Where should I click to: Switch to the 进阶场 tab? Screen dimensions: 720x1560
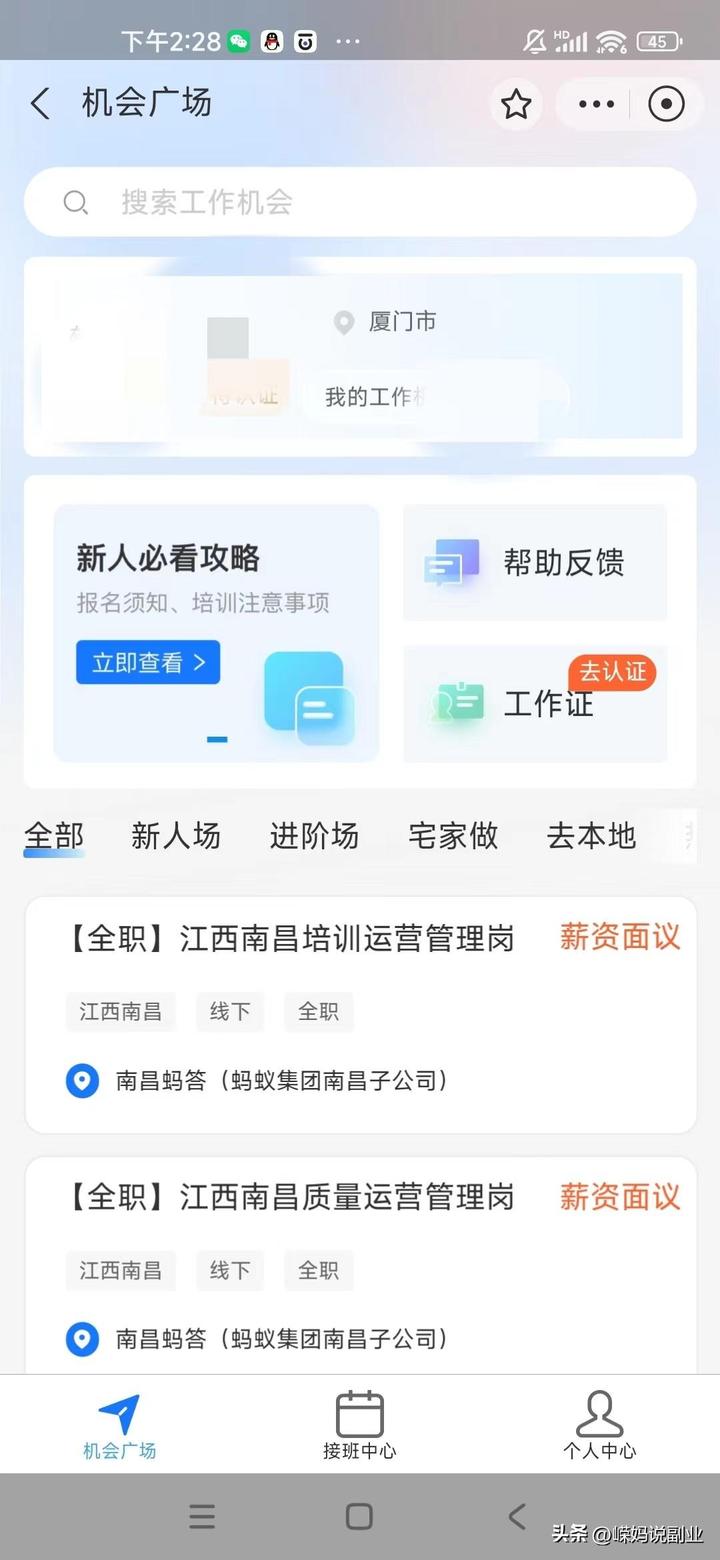click(x=314, y=836)
